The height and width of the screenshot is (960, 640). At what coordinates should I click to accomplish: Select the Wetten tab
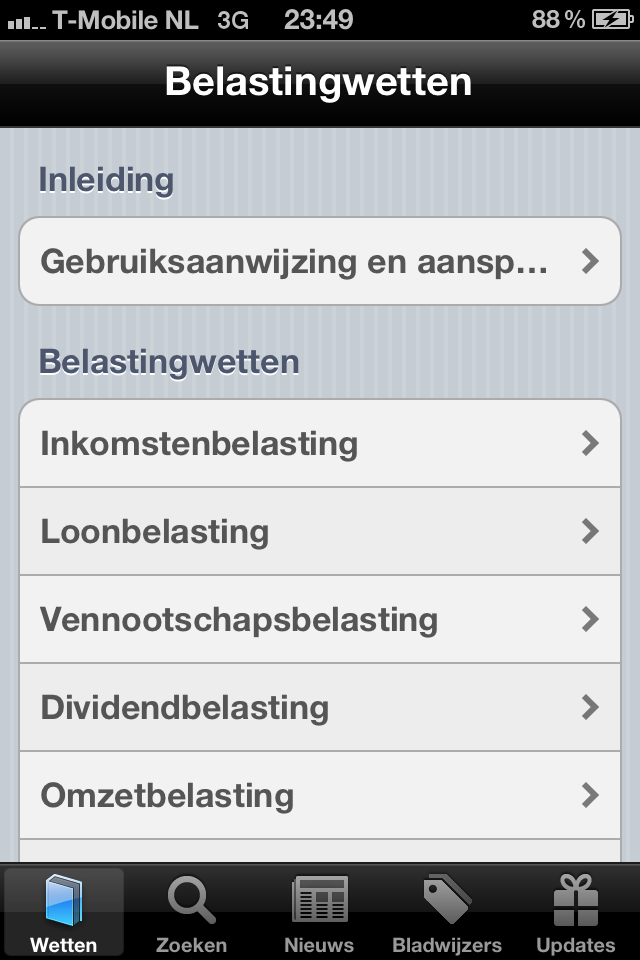point(64,912)
